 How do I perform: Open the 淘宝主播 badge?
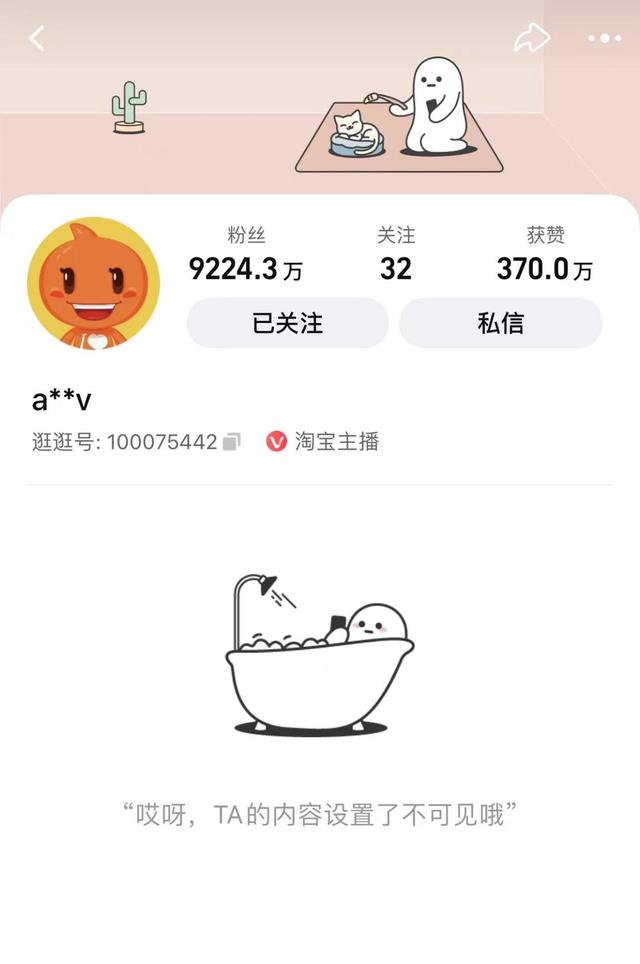pyautogui.click(x=323, y=441)
